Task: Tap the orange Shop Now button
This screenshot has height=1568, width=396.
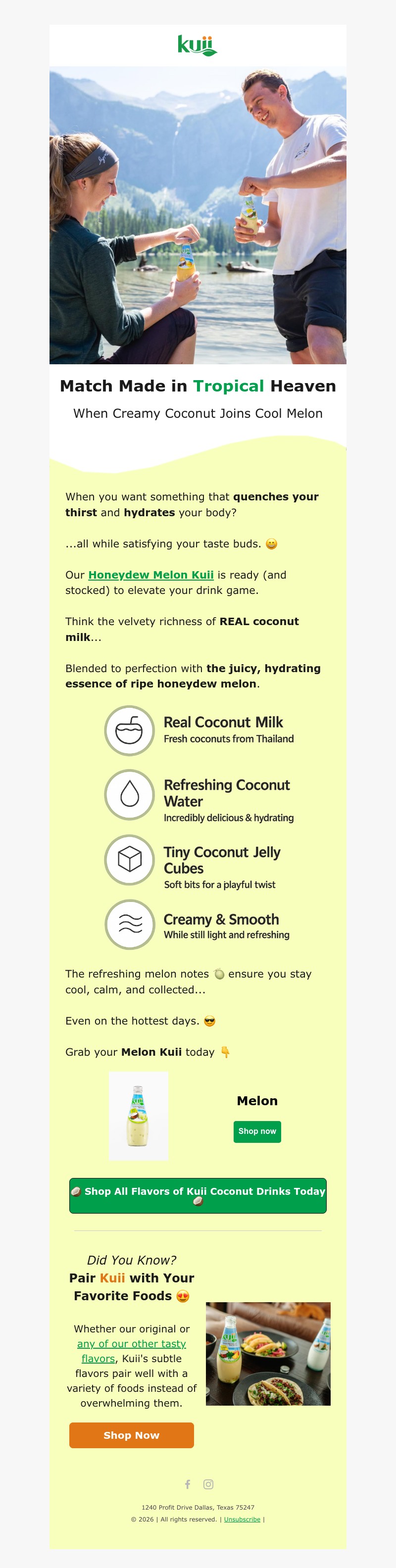Action: 131,1435
